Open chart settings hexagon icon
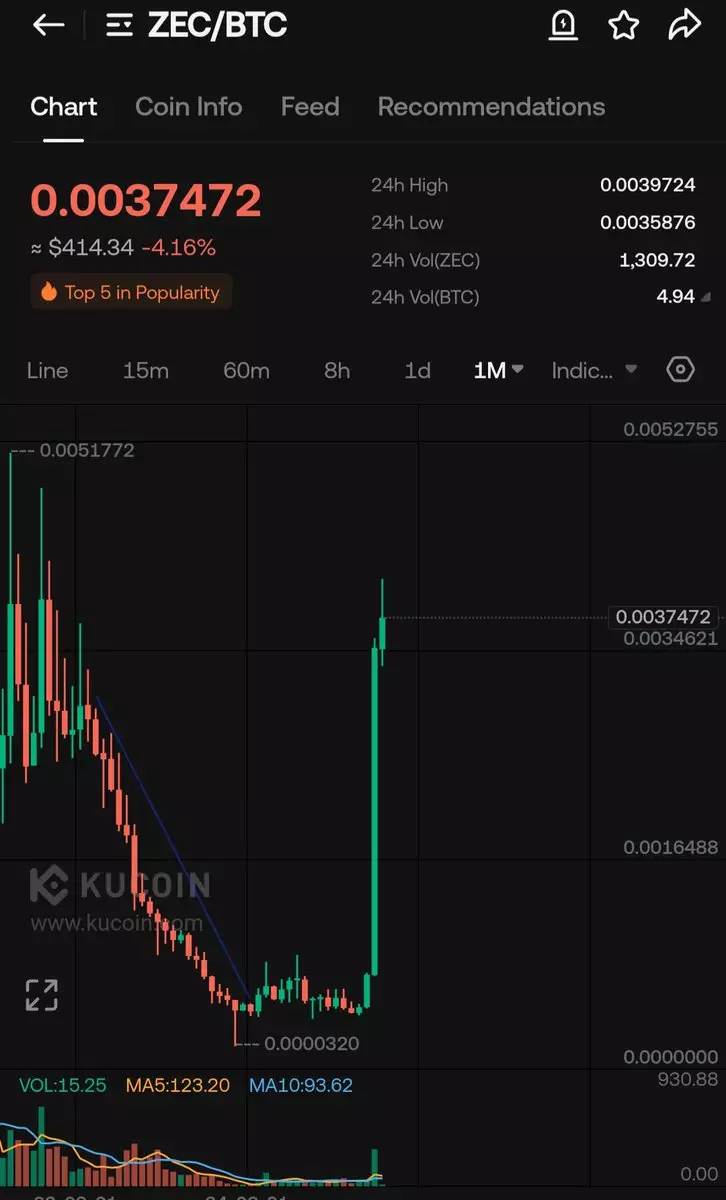Screen dimensions: 726x1200 tap(680, 370)
